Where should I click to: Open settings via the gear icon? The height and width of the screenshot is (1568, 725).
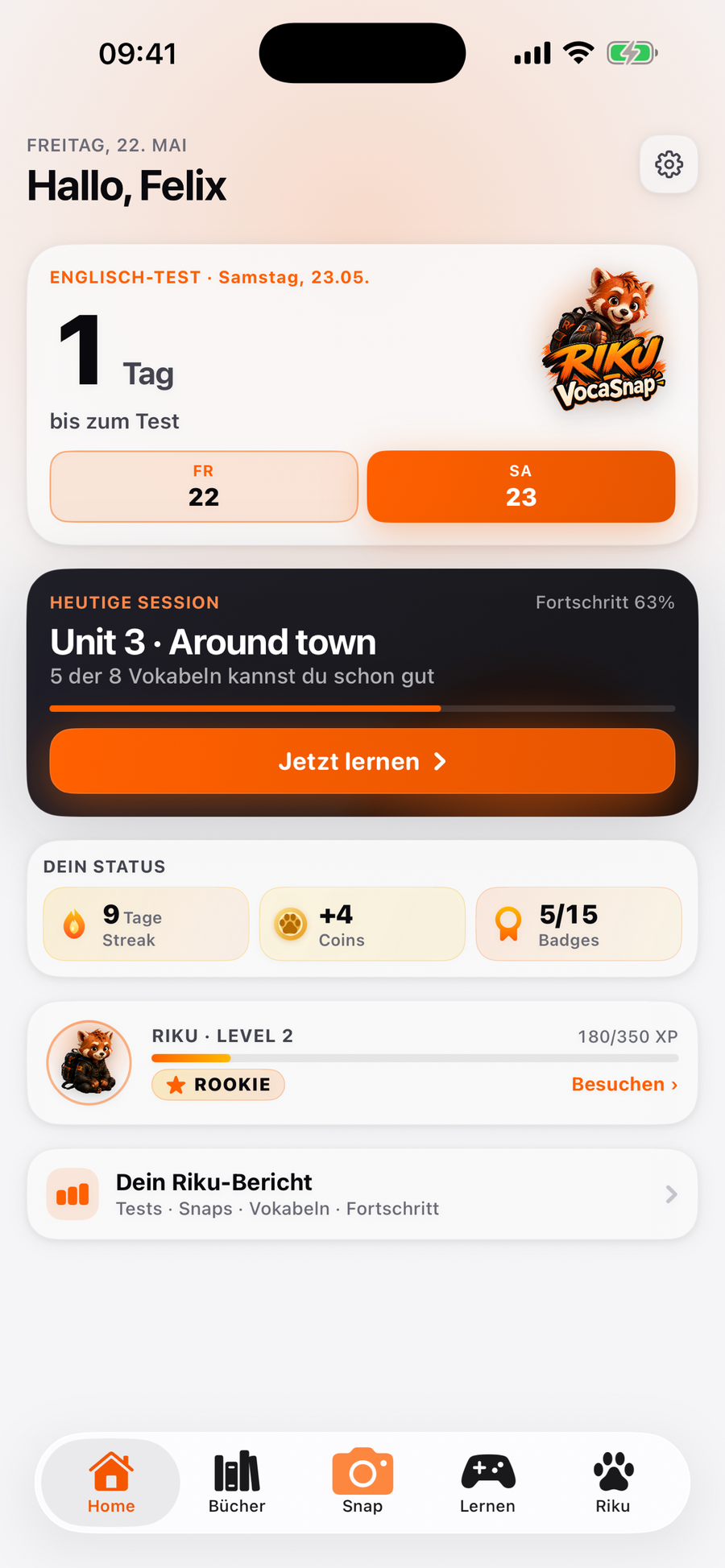tap(669, 164)
